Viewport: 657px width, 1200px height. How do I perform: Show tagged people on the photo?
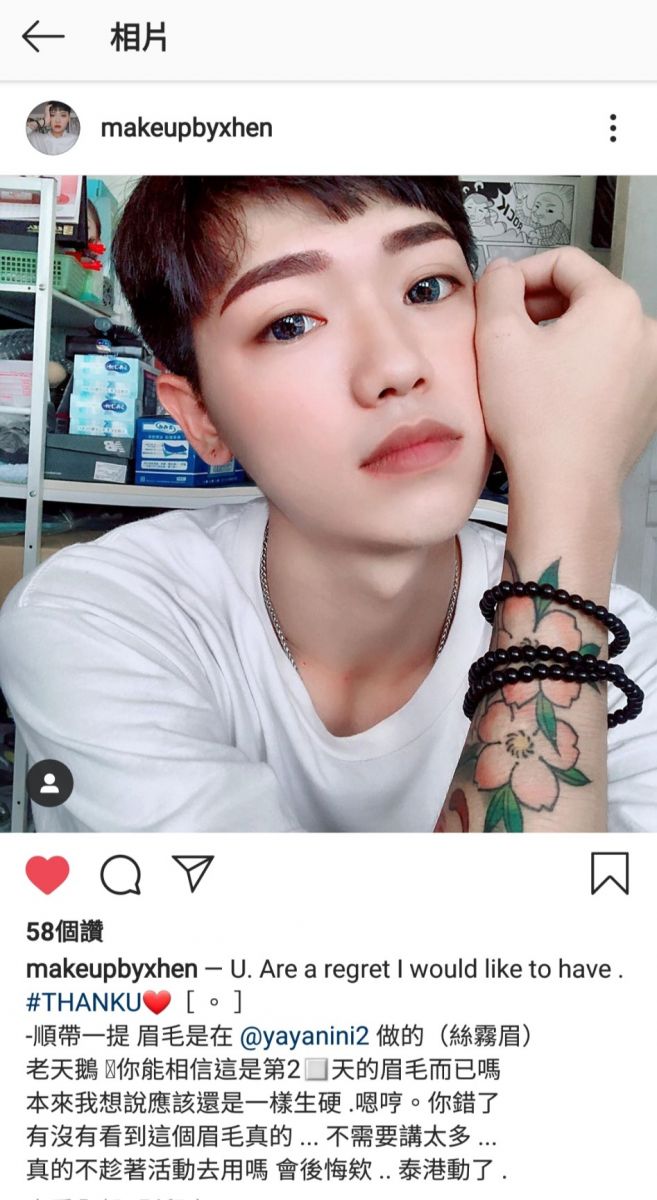(50, 783)
